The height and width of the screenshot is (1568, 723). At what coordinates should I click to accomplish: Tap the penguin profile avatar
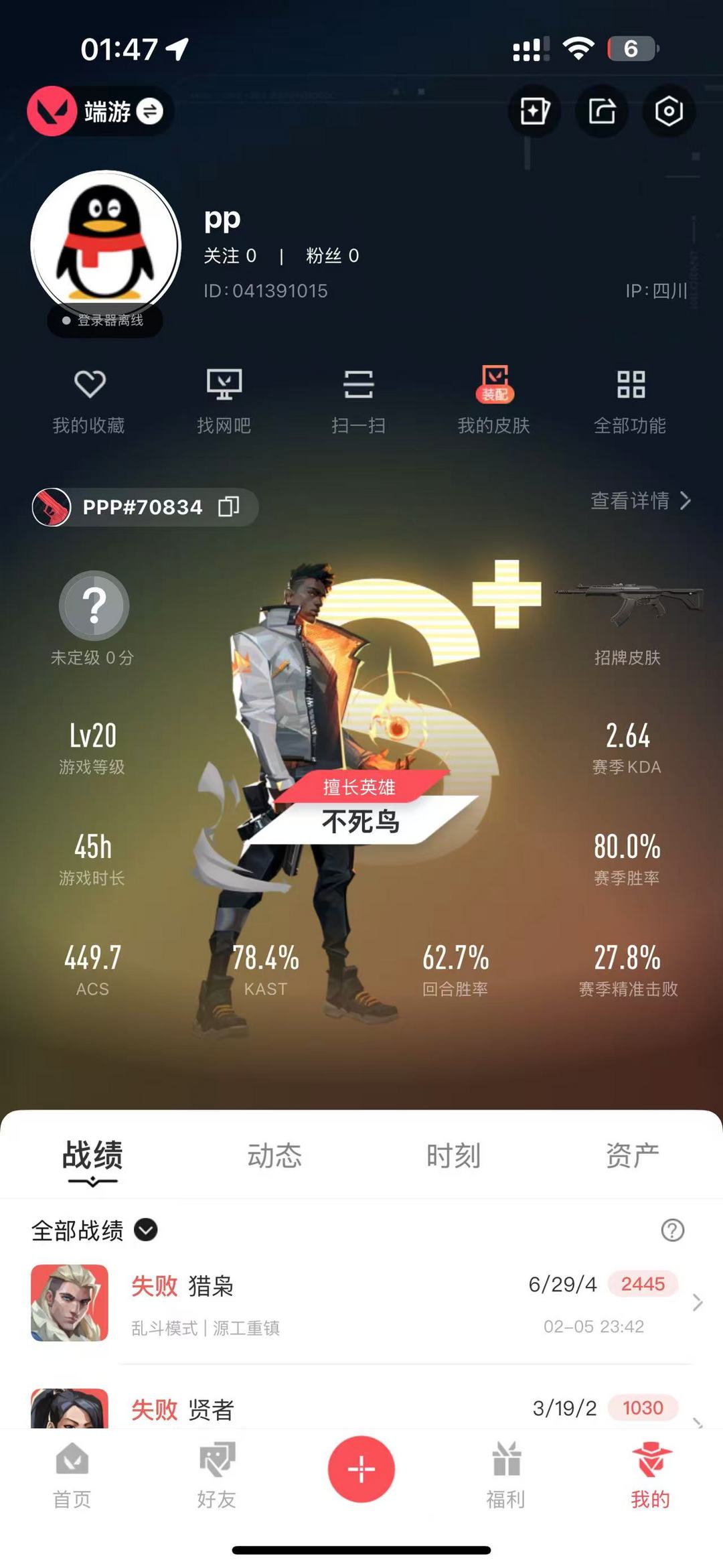106,246
